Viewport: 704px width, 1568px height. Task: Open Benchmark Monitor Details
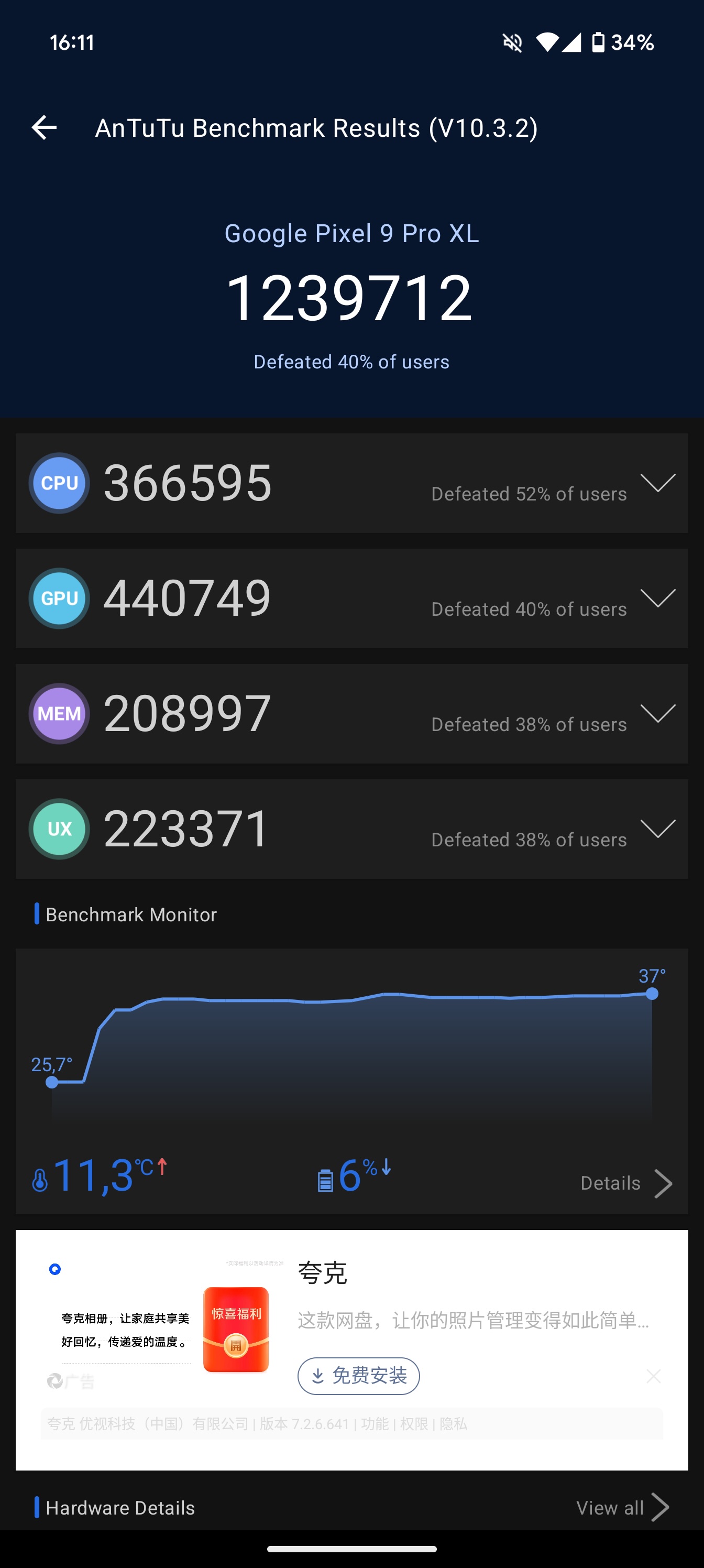[626, 1183]
